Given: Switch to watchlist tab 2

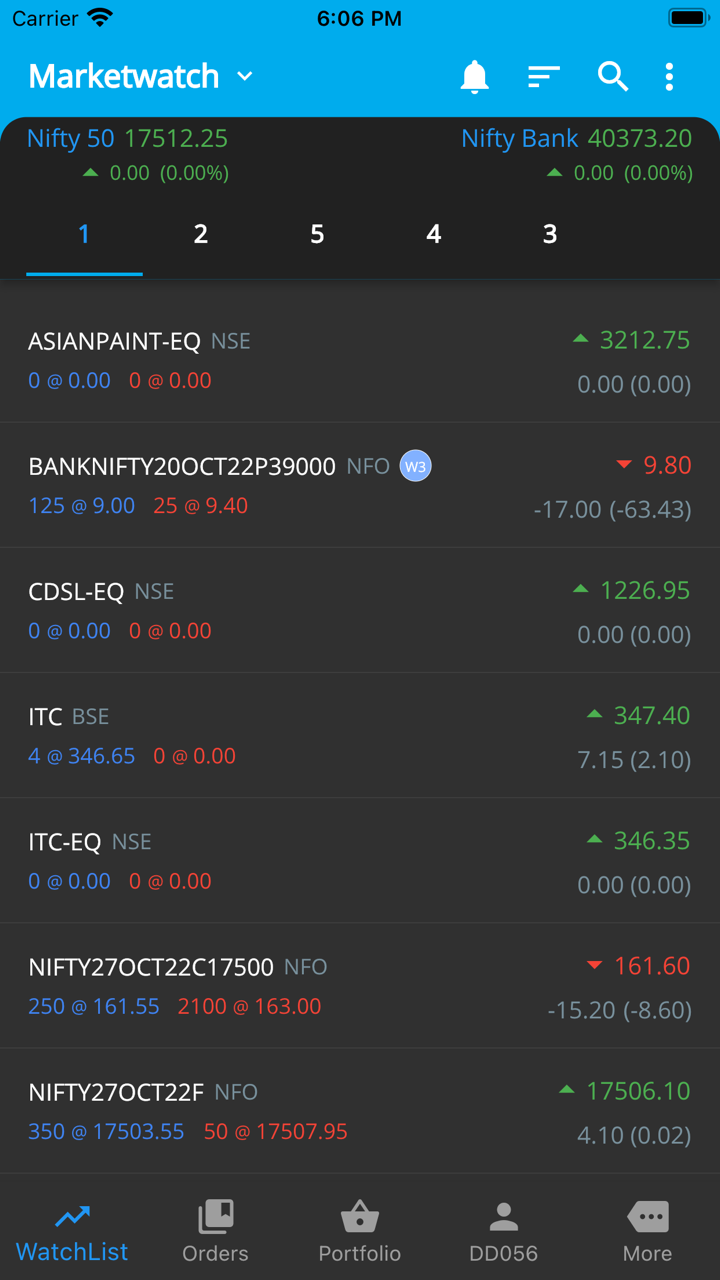Looking at the screenshot, I should [x=200, y=234].
